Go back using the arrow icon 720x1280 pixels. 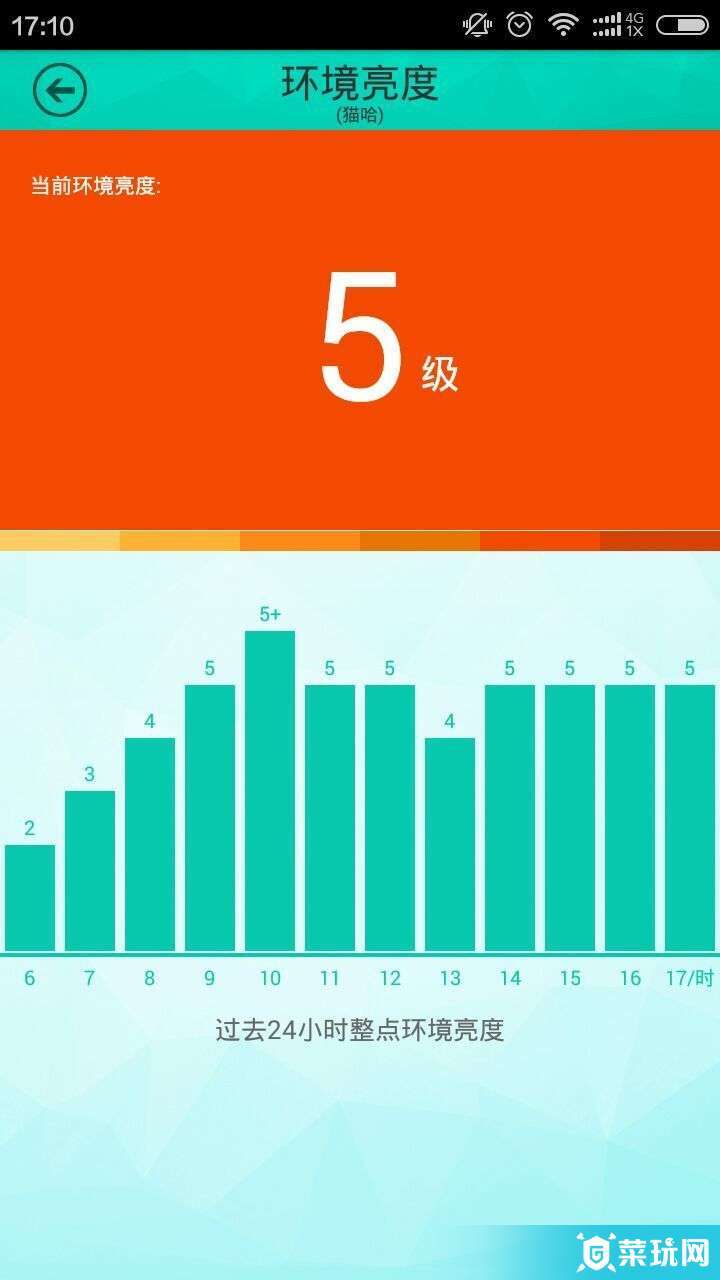(x=60, y=91)
